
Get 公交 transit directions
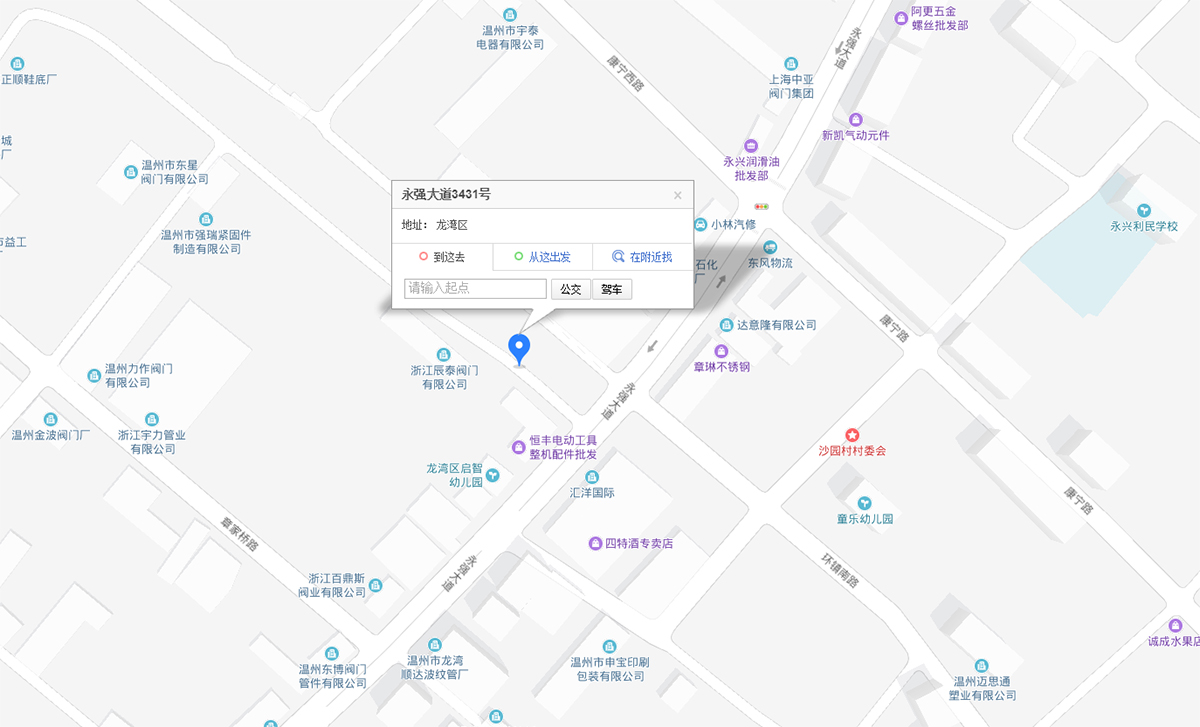point(571,289)
